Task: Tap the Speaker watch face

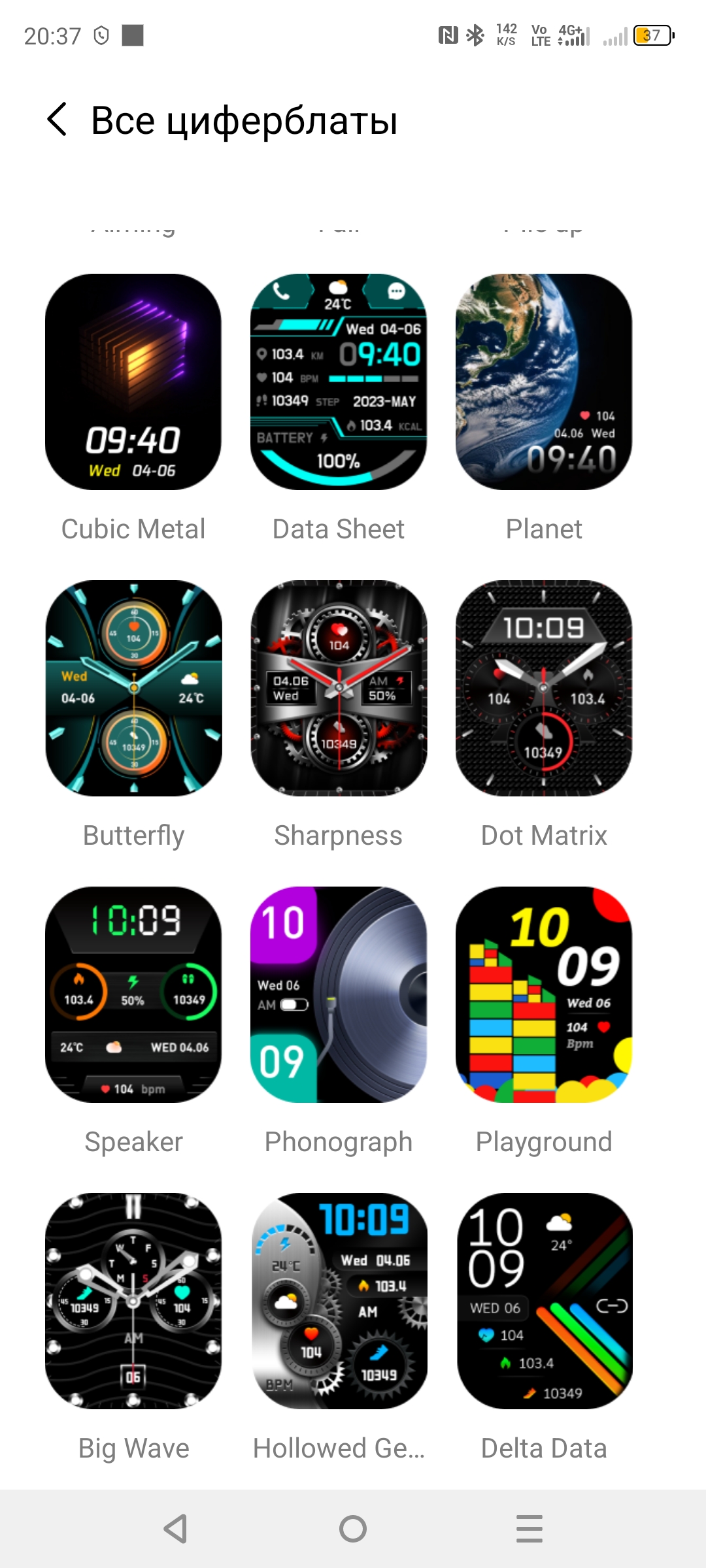Action: (133, 994)
